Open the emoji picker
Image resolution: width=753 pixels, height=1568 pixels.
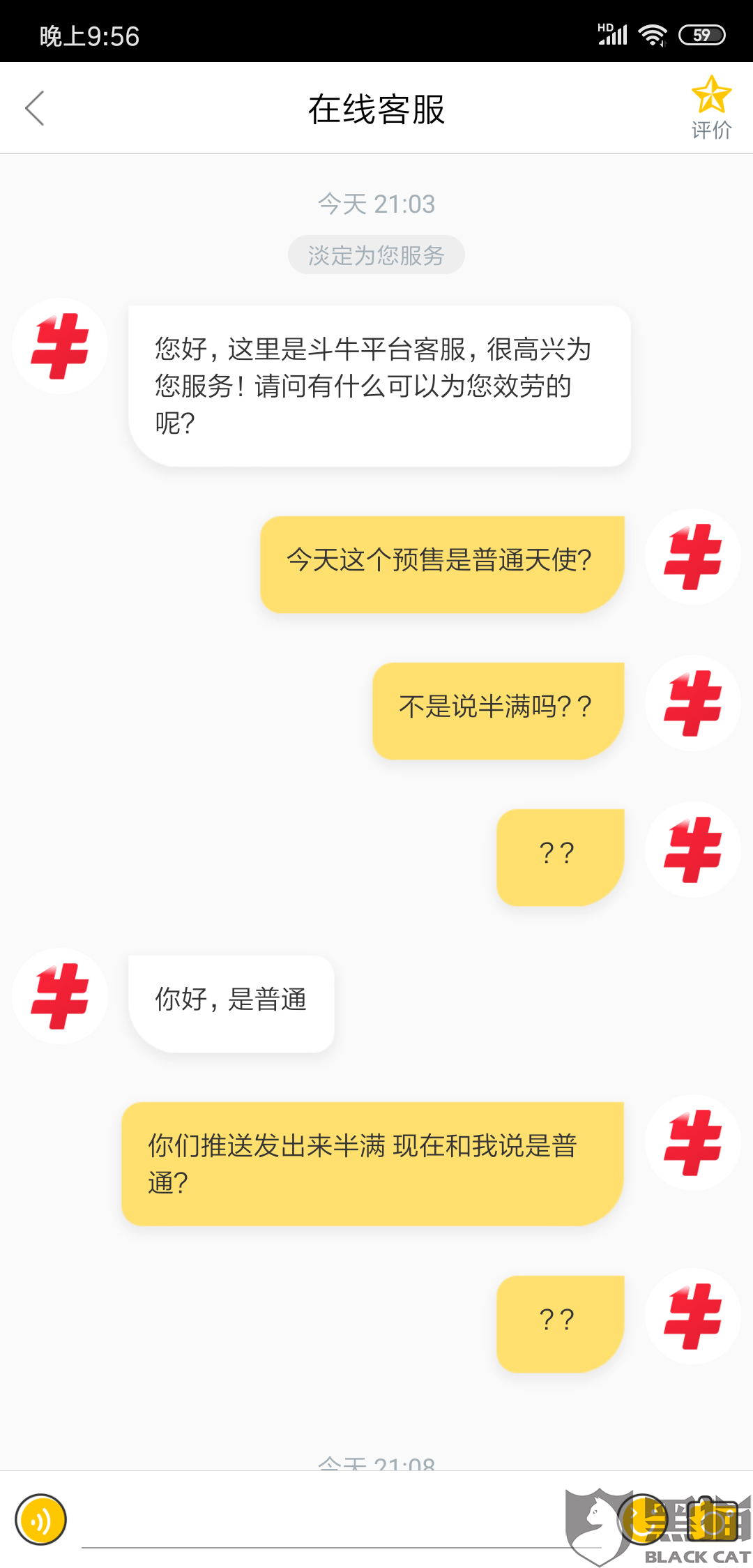643,1519
